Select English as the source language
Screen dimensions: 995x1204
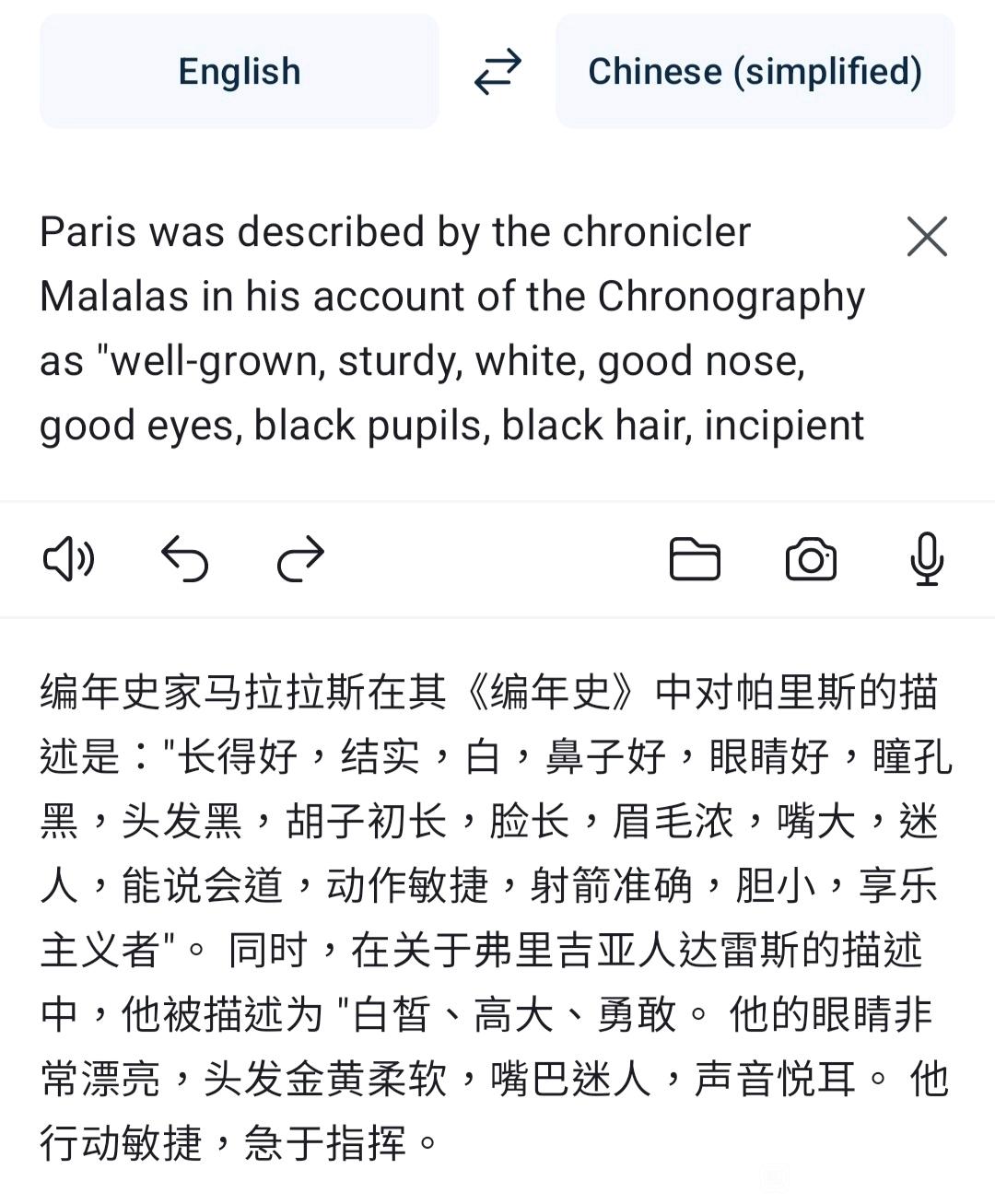(x=239, y=71)
